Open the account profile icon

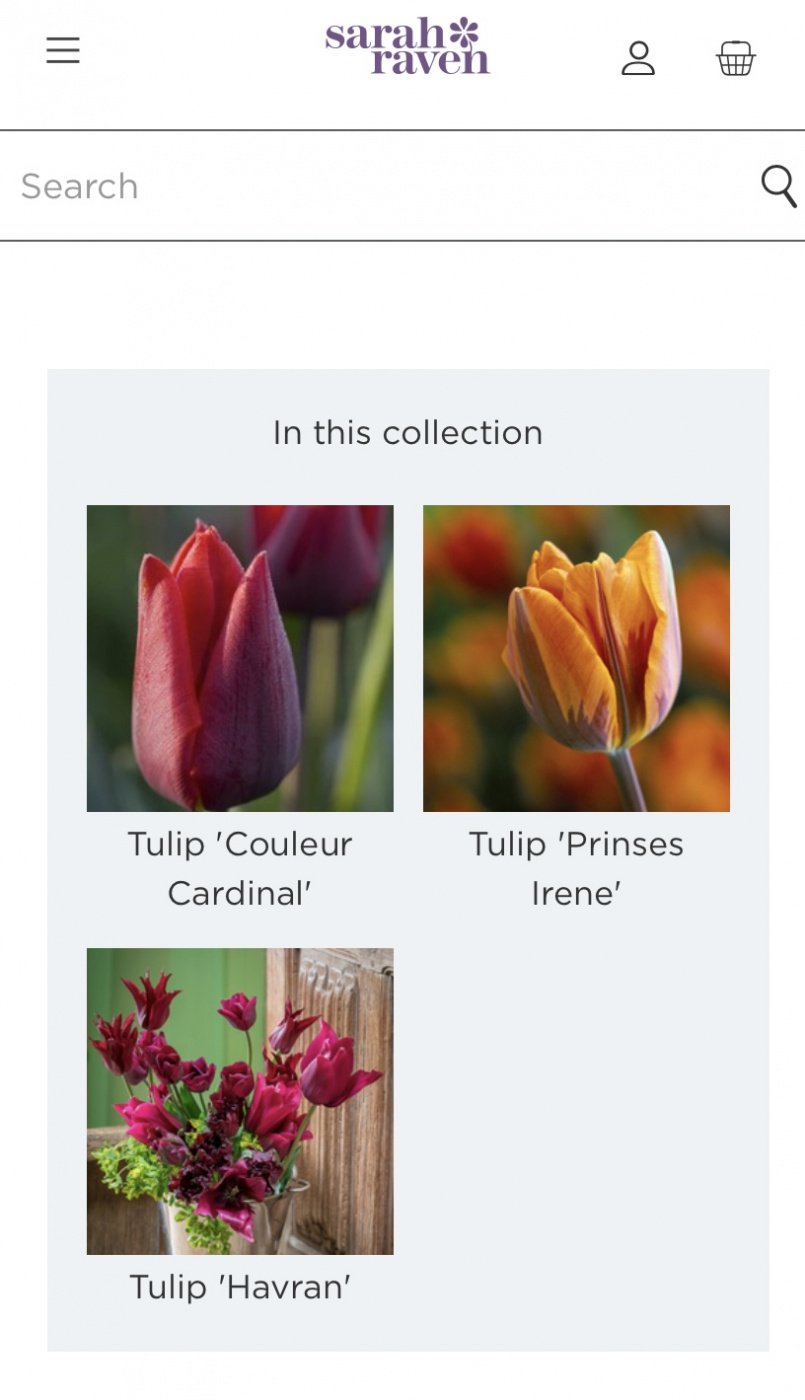[637, 58]
